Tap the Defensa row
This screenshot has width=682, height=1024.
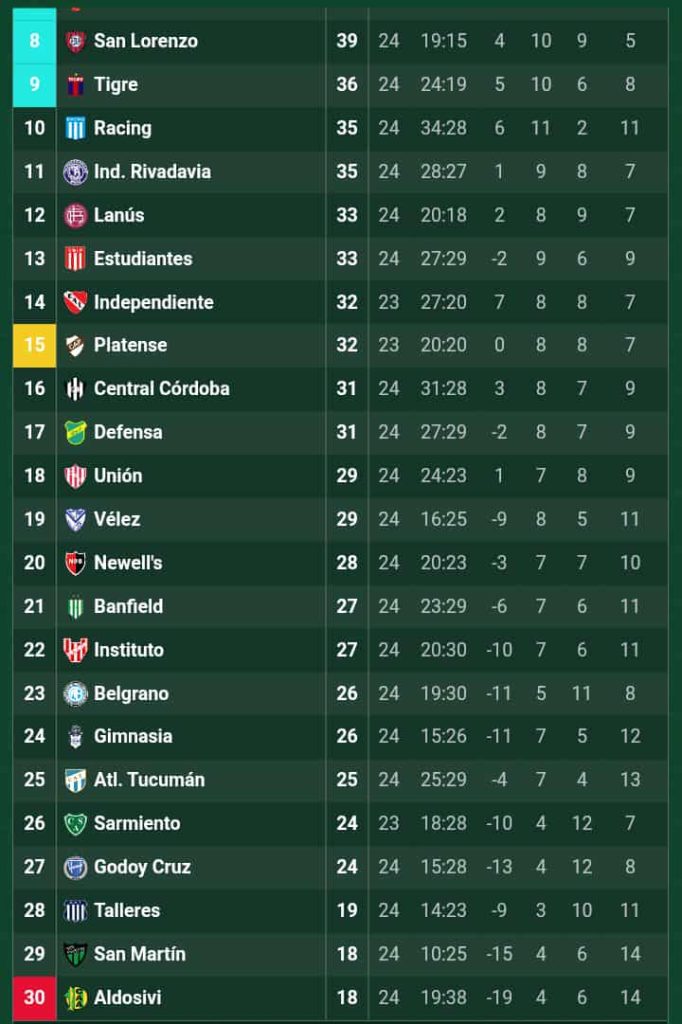tap(128, 432)
